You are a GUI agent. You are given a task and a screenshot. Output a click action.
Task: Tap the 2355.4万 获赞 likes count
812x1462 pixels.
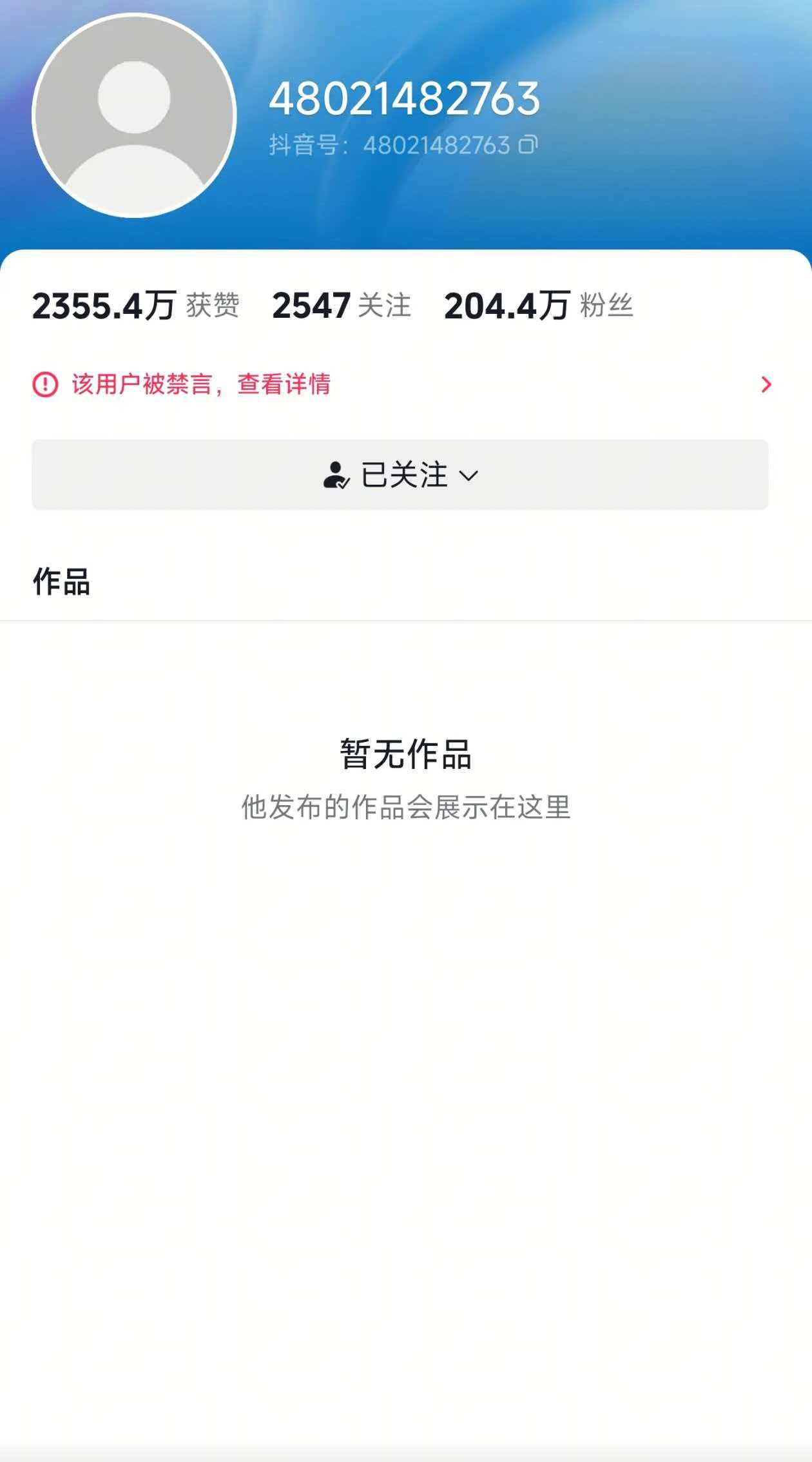pos(136,306)
